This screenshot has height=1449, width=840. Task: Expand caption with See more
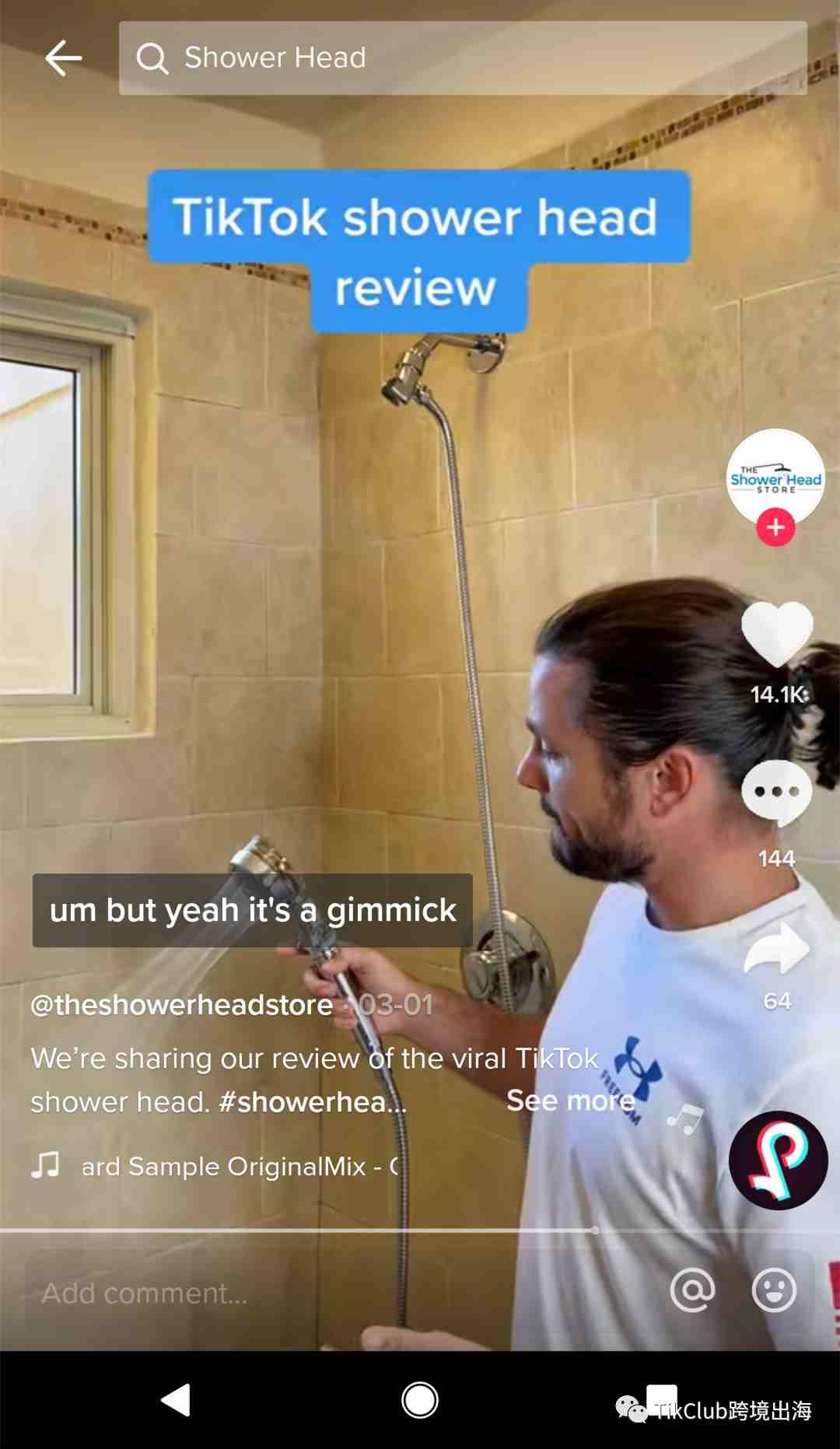570,1101
